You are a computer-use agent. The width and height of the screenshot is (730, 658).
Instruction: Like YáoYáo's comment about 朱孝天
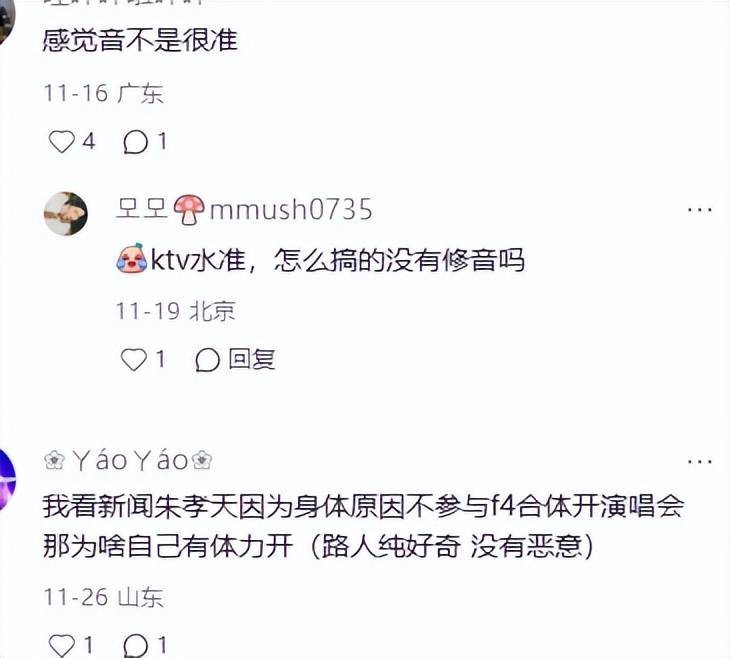click(x=62, y=644)
